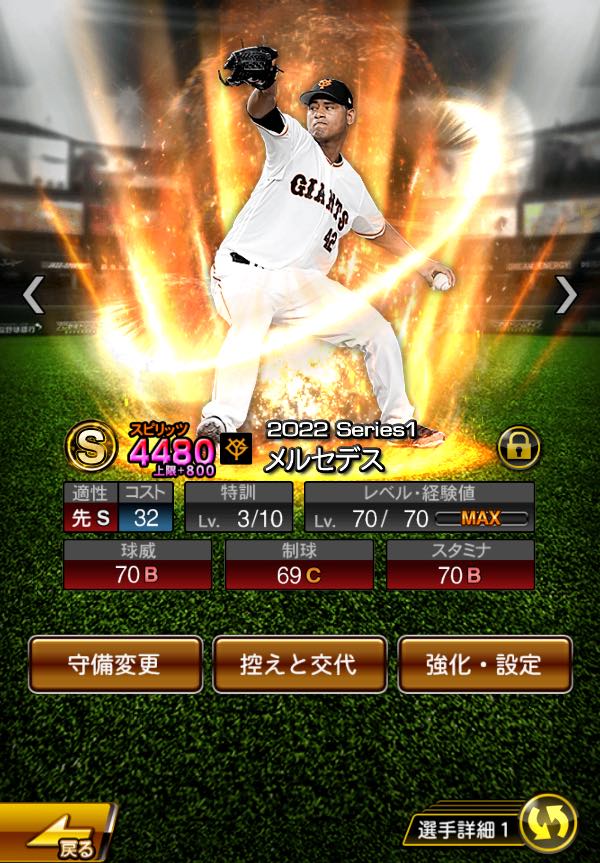600x863 pixels.
Task: Tap the gold lock icon for メルセデス
Action: [x=518, y=447]
